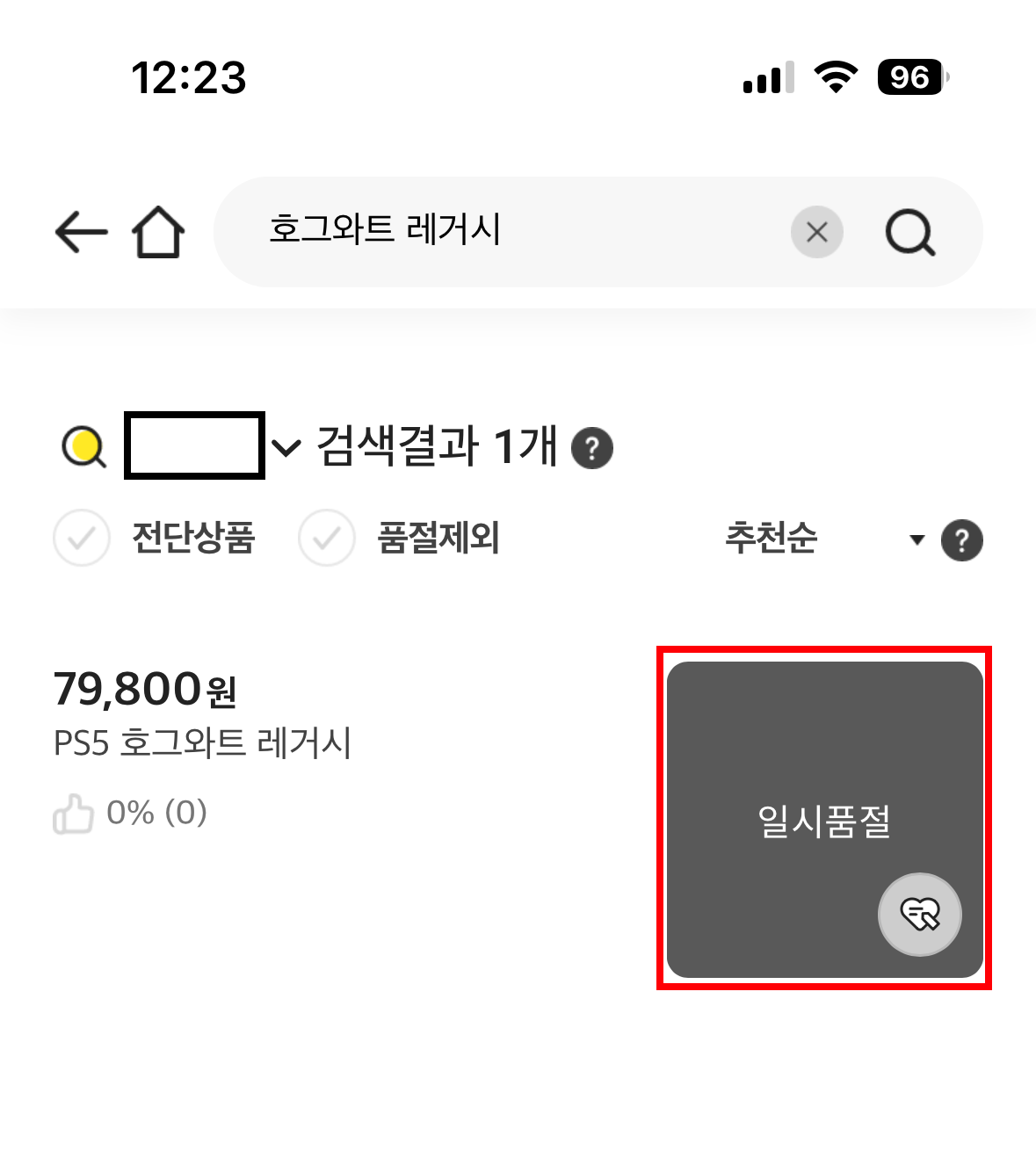Tap the magnifier to run the search
Screen dimensions: 1036x1158
(x=910, y=232)
